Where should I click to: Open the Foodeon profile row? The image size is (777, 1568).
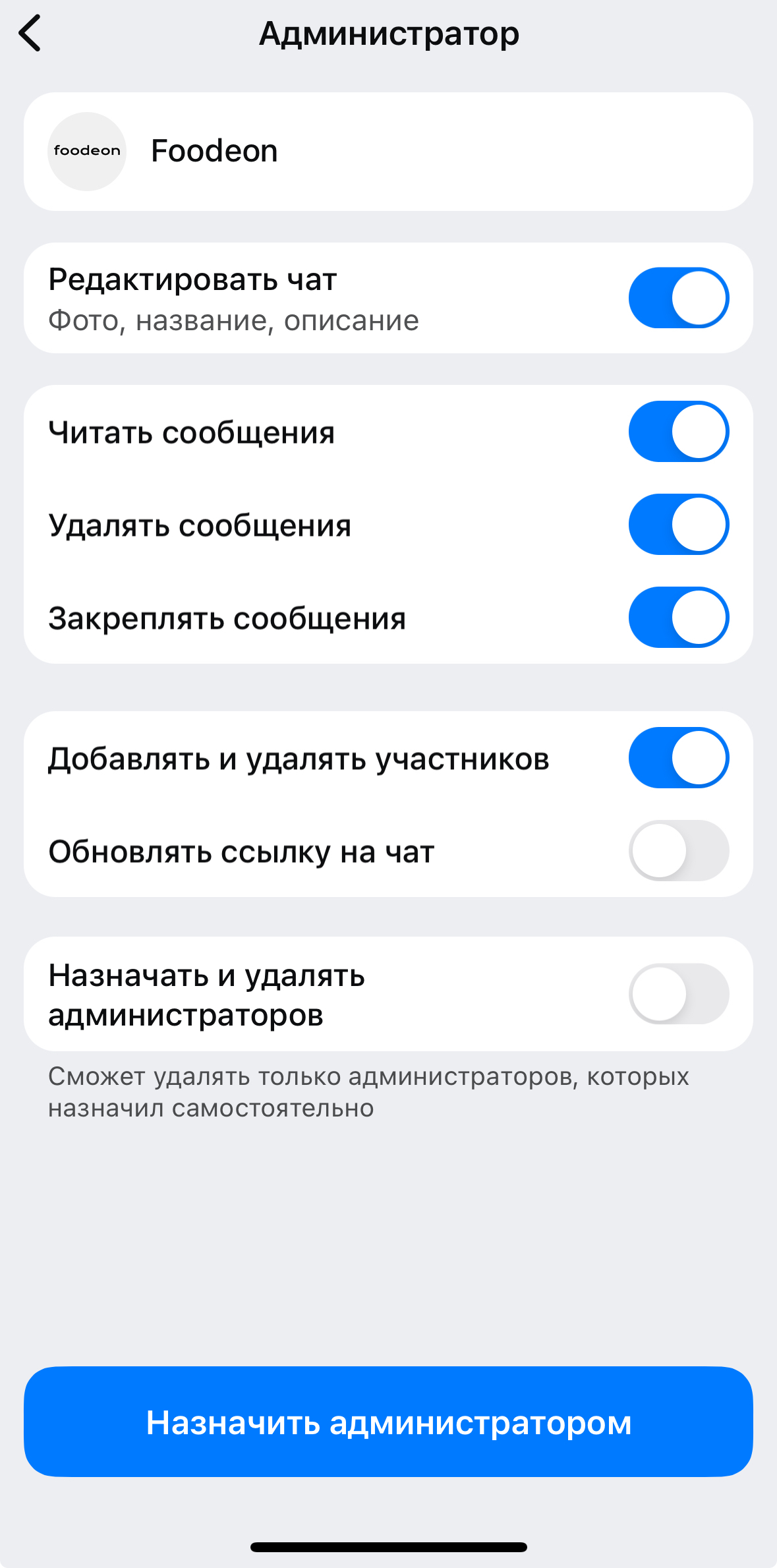(x=388, y=152)
